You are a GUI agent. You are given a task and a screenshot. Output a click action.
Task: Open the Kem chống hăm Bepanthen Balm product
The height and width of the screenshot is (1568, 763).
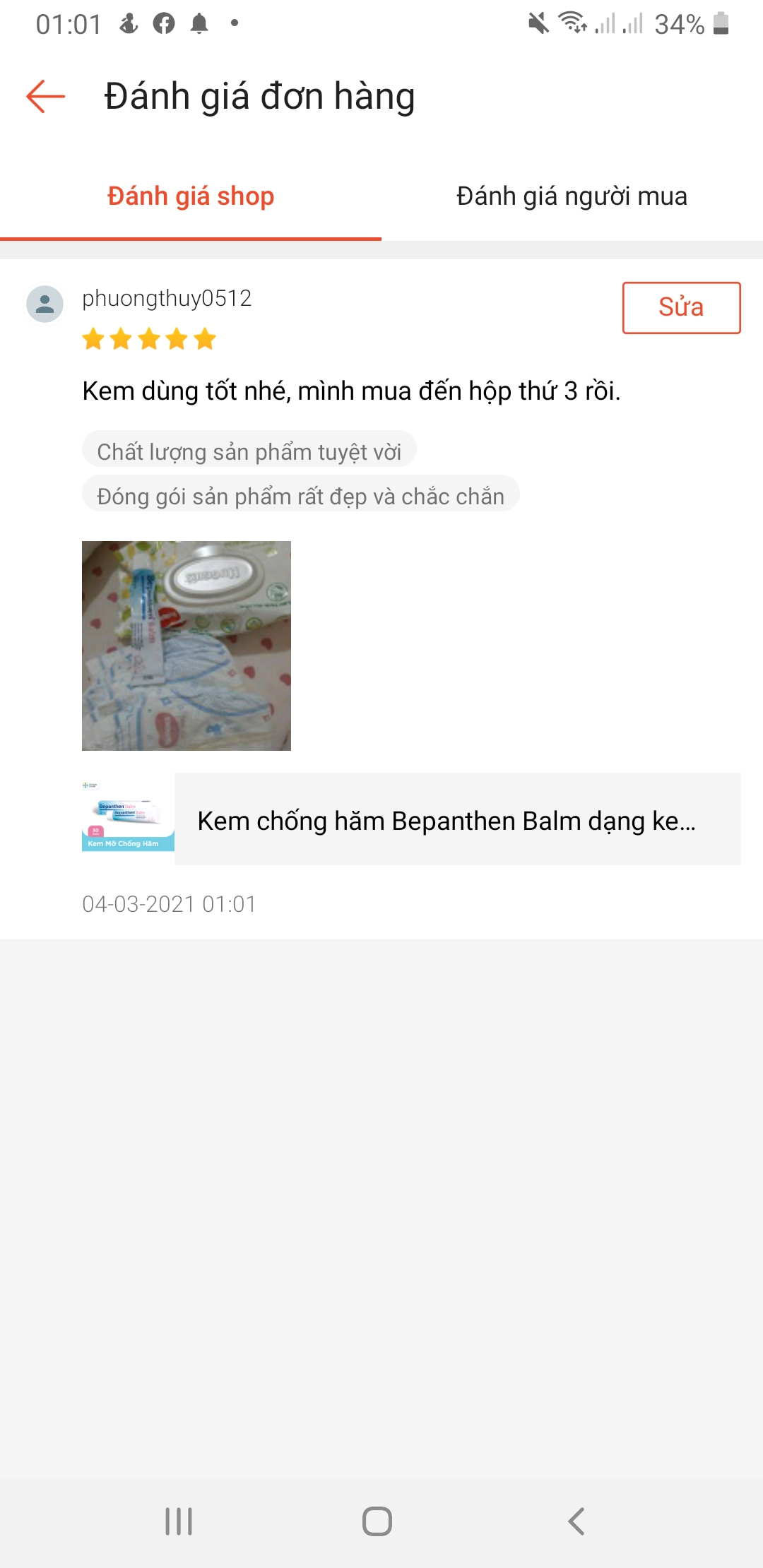click(x=411, y=819)
